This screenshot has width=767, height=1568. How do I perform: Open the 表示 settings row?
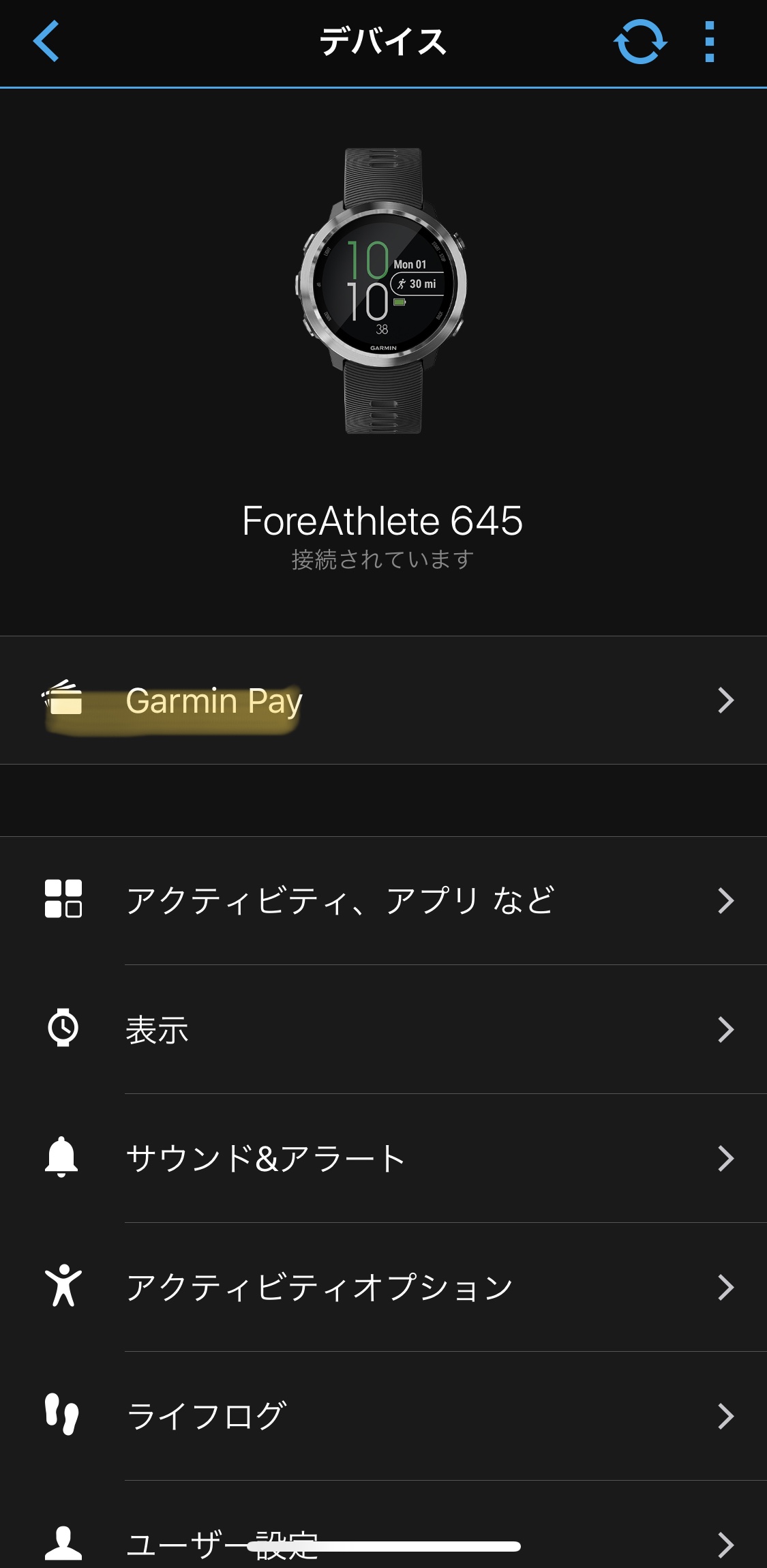(x=383, y=1029)
